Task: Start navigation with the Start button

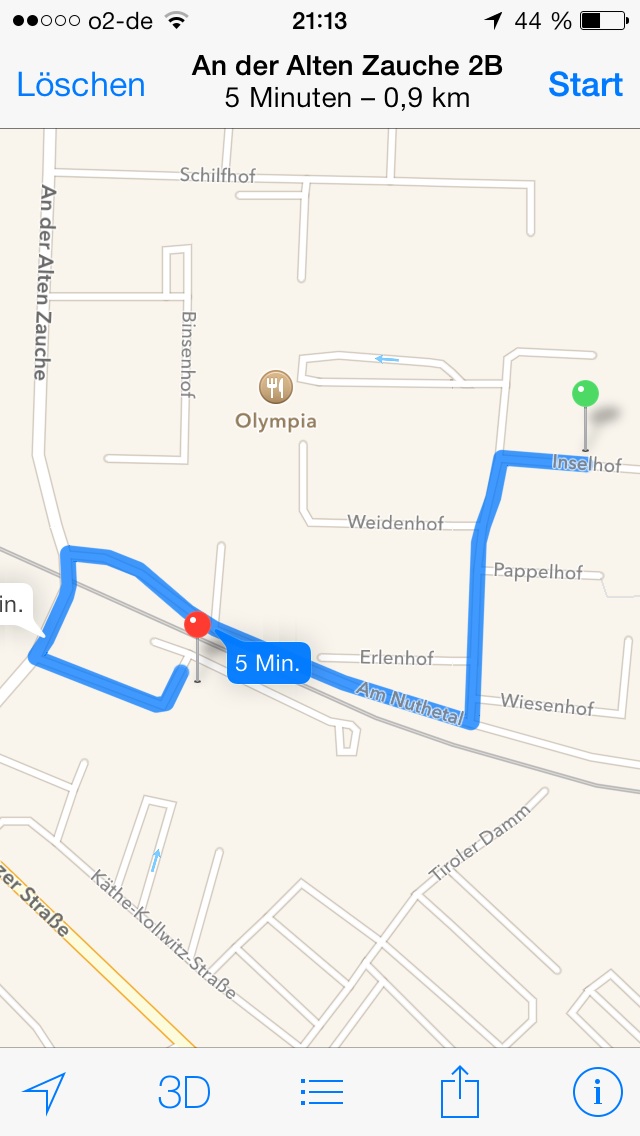Action: point(585,85)
